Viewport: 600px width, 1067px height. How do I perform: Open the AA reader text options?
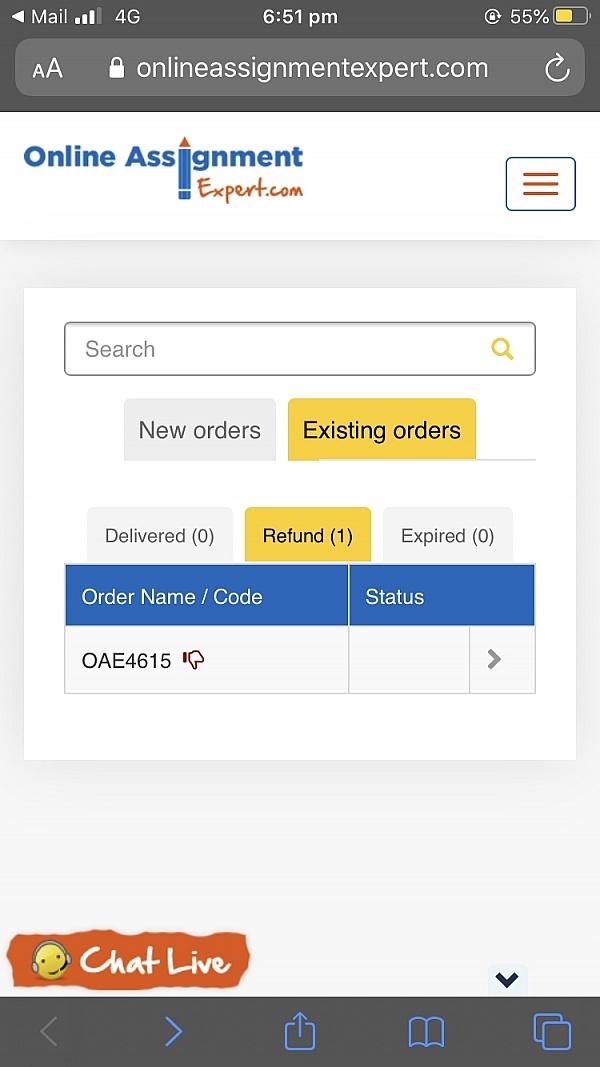(x=48, y=68)
